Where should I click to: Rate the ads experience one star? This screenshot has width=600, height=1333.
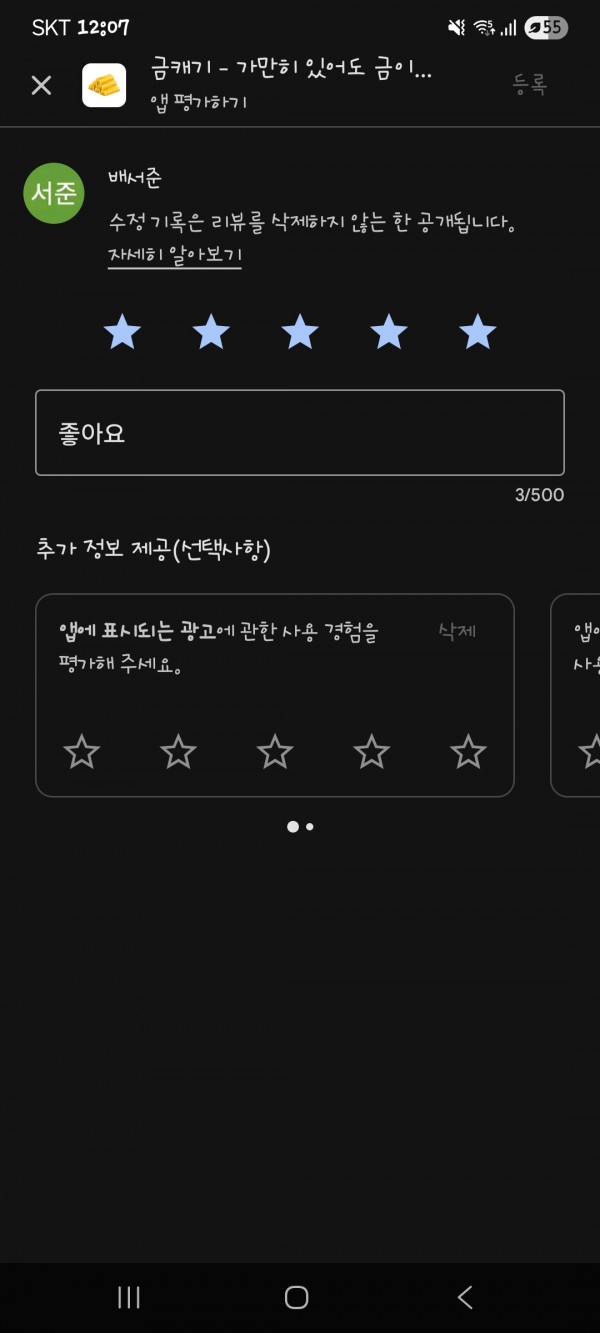click(x=82, y=751)
